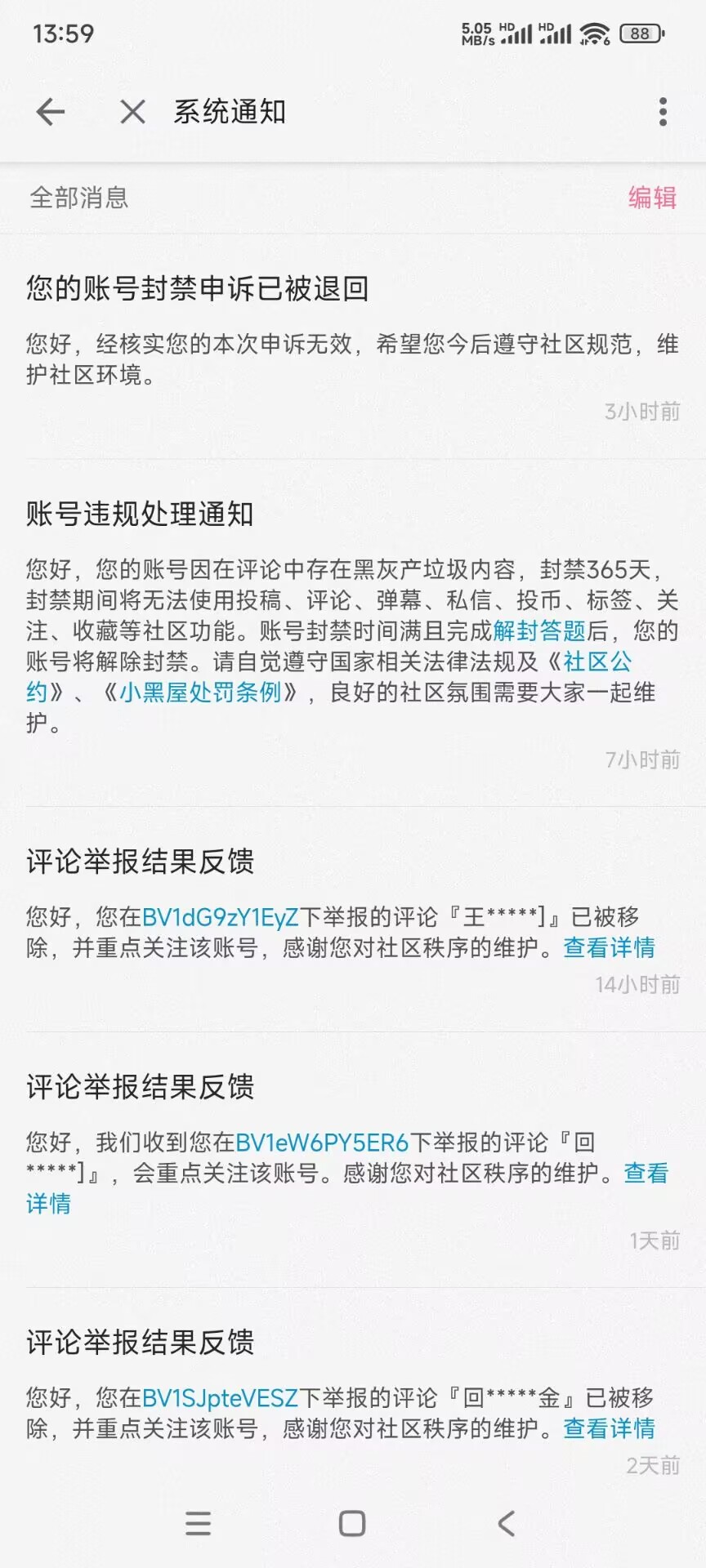Screen dimensions: 706x1568
Task: Open the 社区公约 link
Action: 597,661
